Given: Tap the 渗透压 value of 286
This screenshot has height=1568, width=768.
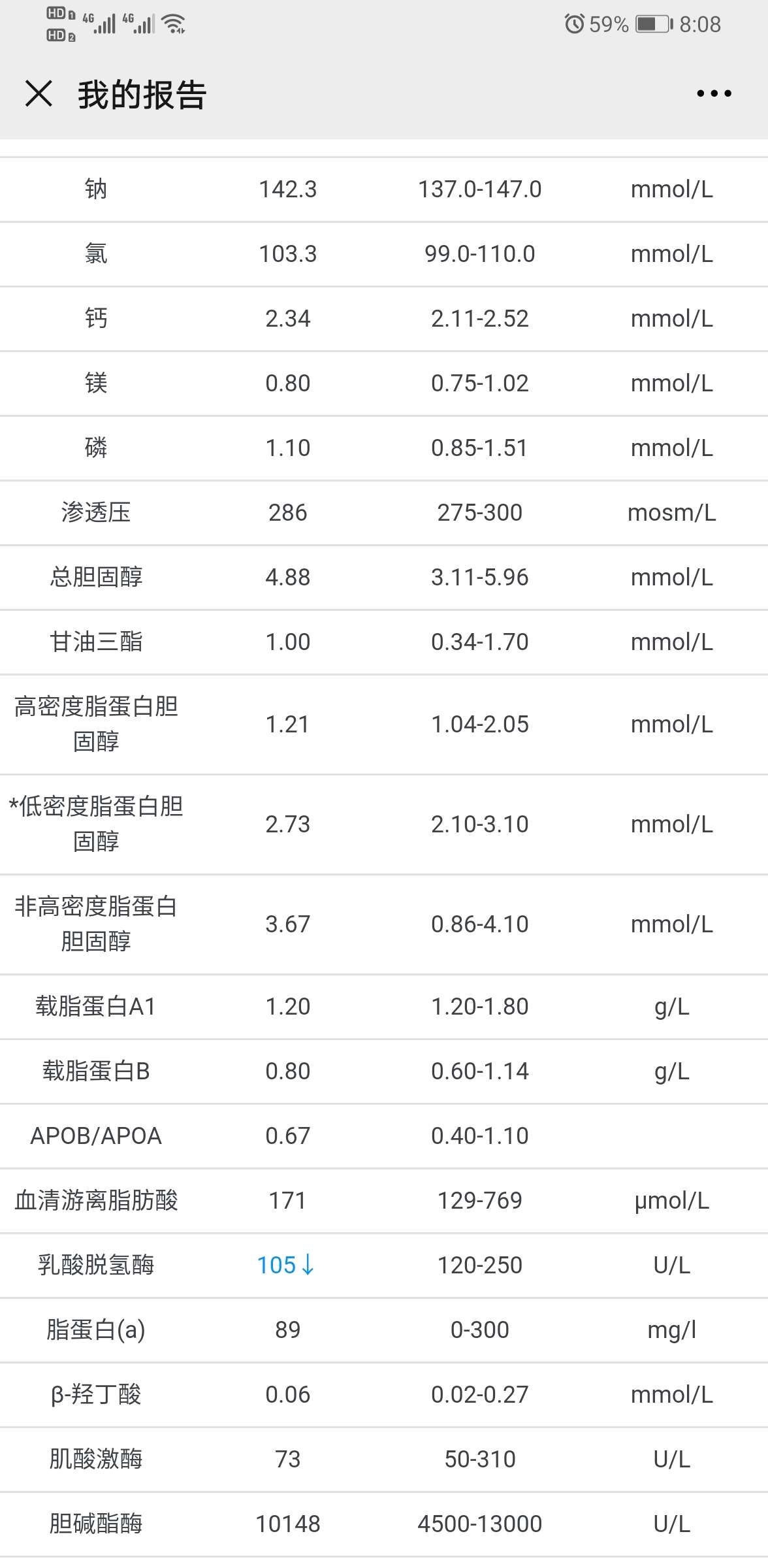Looking at the screenshot, I should coord(287,513).
